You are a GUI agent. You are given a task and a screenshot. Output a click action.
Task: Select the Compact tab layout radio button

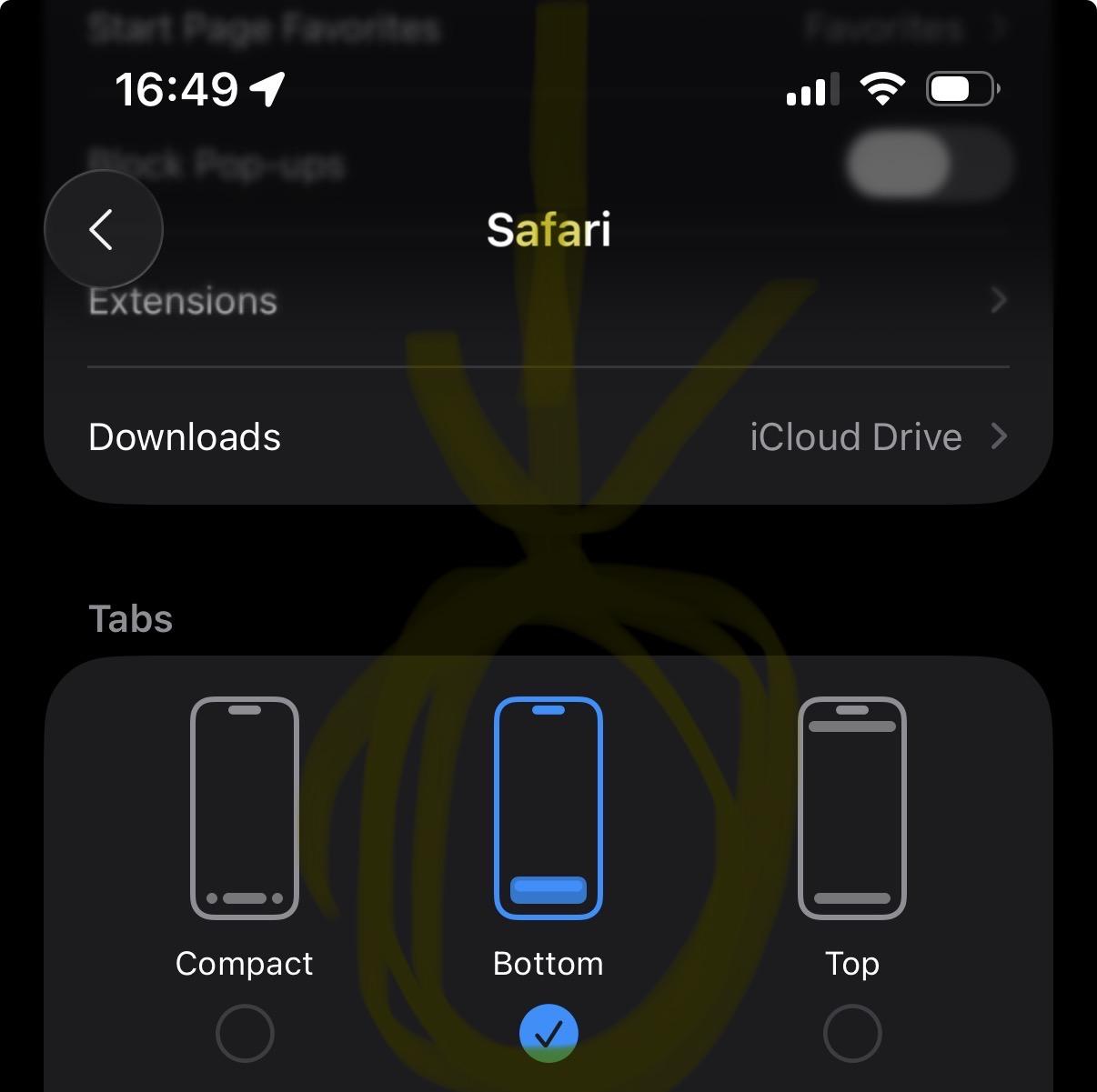click(245, 1033)
